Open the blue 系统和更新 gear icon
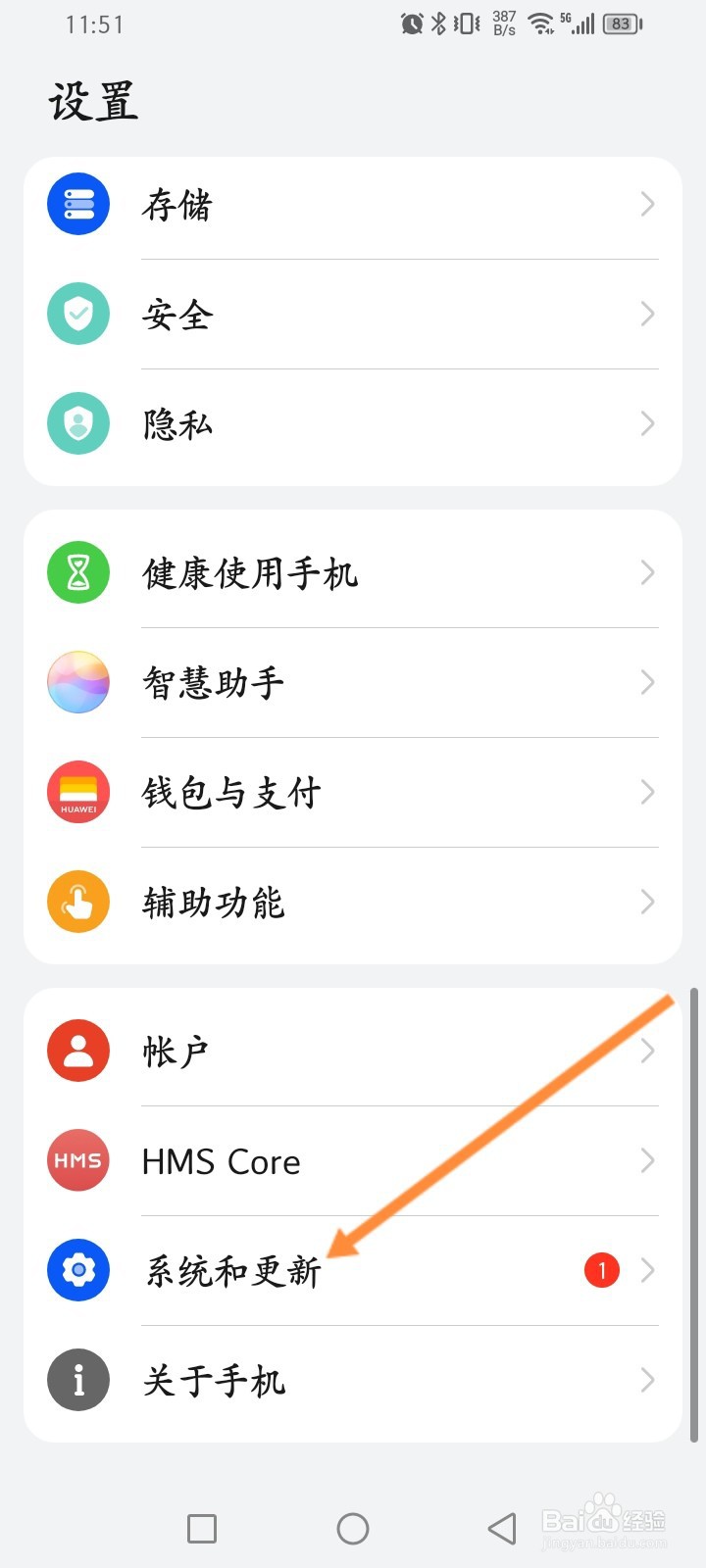The image size is (706, 1568). click(x=77, y=1270)
